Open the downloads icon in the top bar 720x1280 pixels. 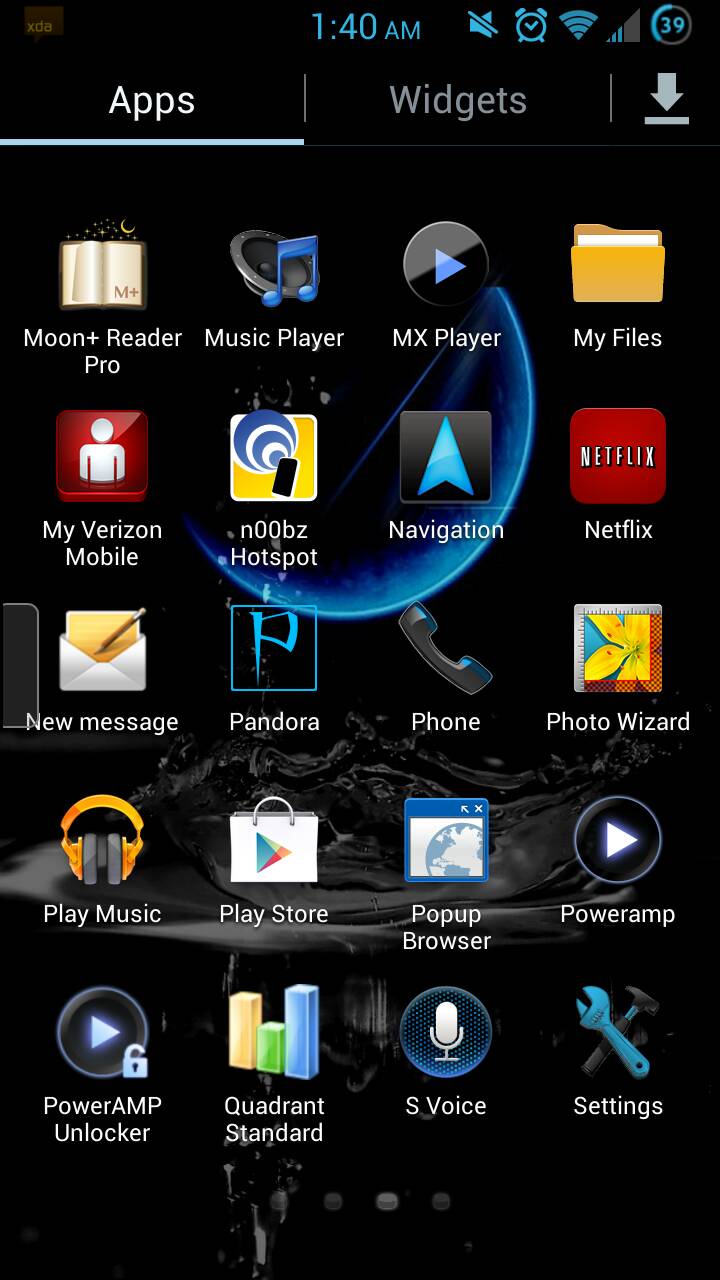click(666, 100)
